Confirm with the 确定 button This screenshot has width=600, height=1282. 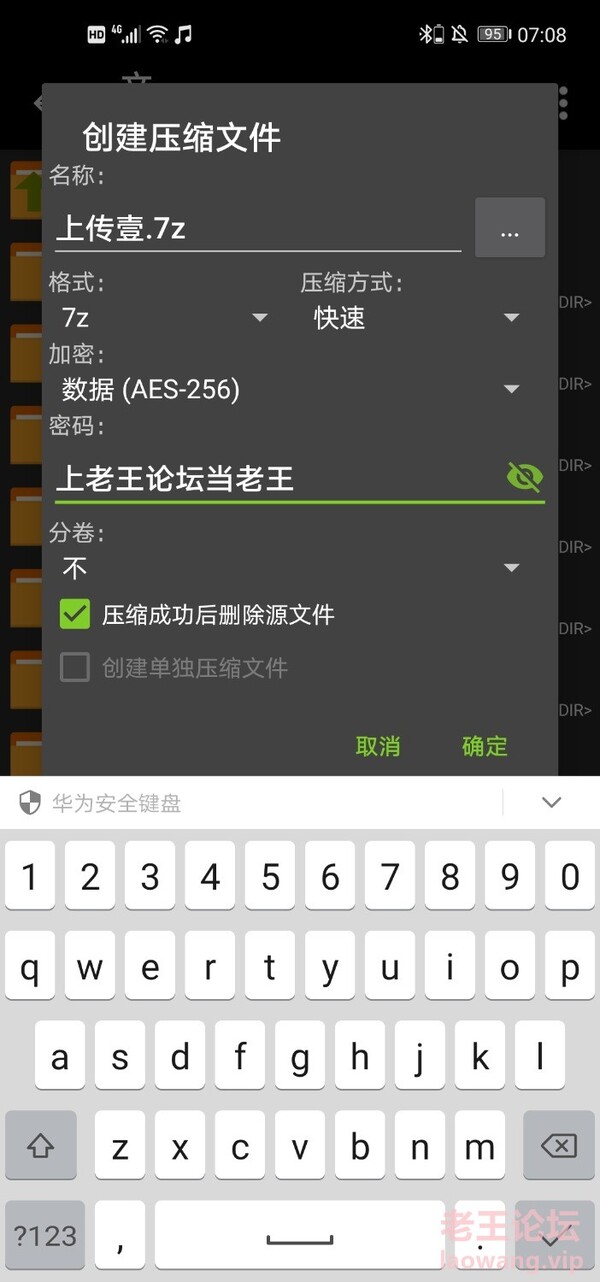point(485,746)
